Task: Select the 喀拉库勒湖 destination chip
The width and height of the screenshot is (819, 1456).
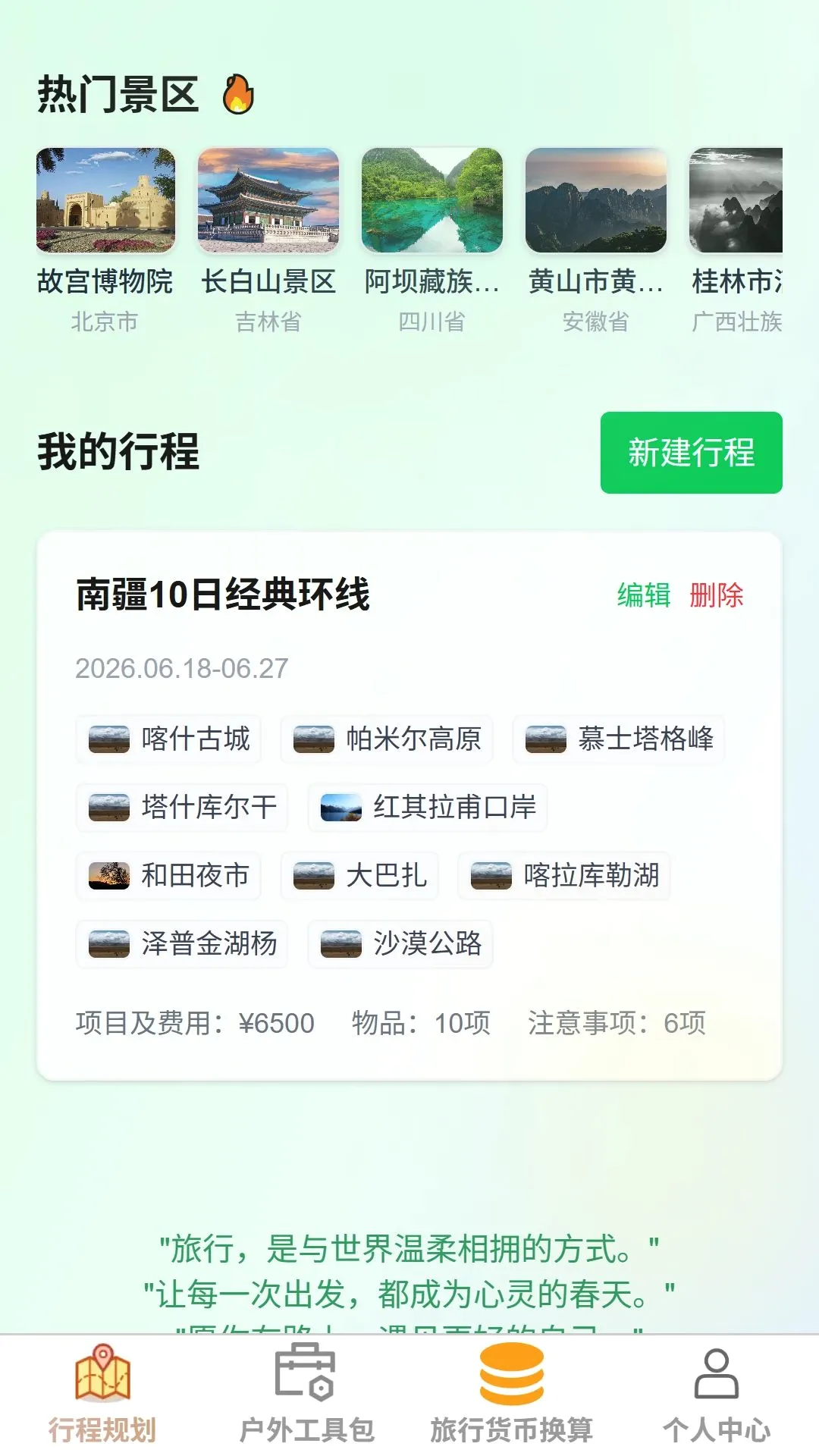Action: click(x=564, y=876)
